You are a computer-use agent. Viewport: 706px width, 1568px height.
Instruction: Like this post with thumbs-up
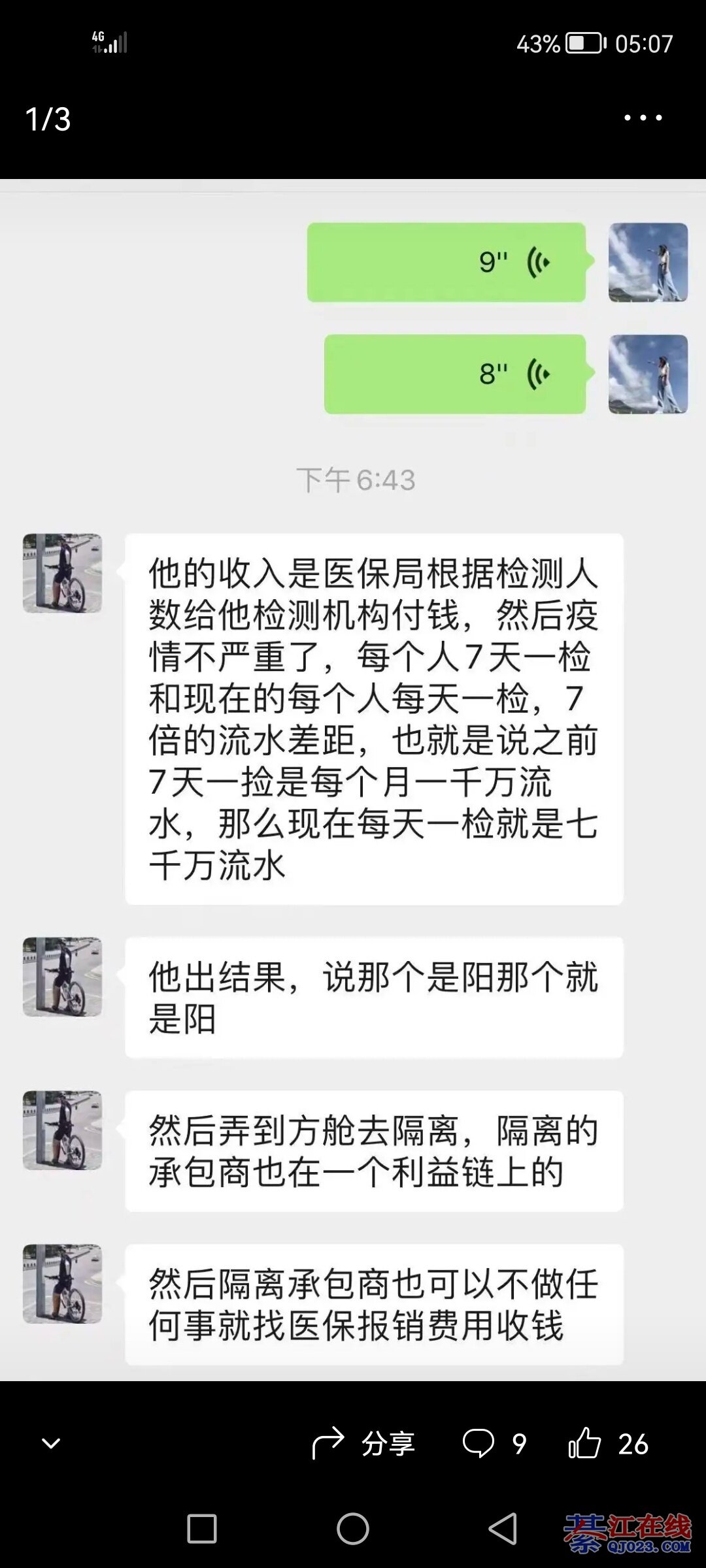click(x=608, y=1444)
